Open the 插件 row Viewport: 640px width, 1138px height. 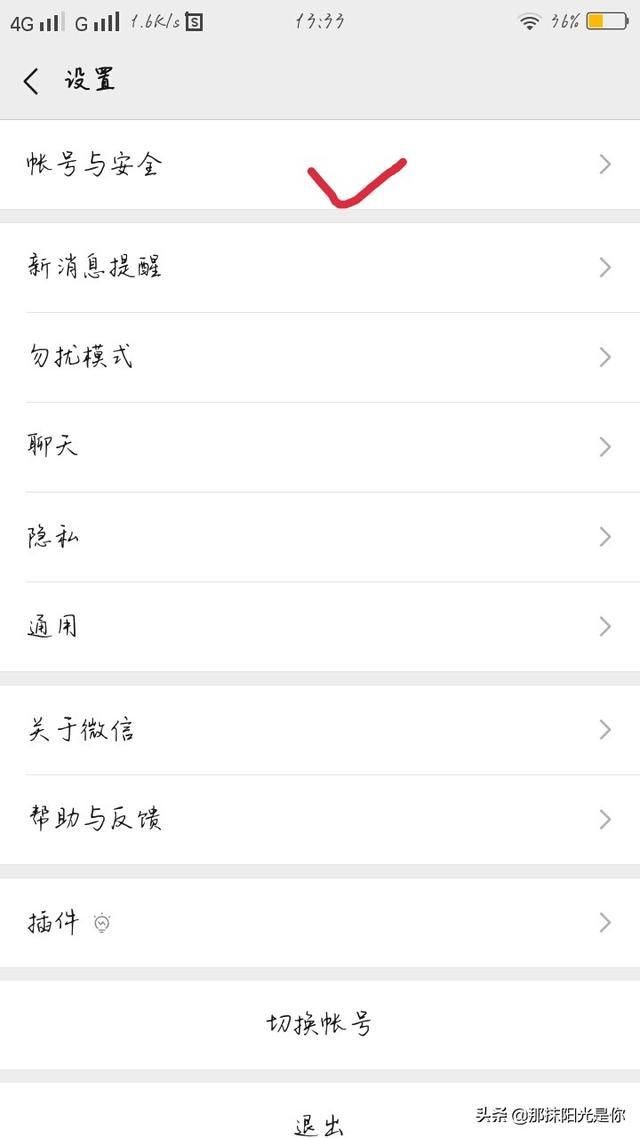coord(320,922)
